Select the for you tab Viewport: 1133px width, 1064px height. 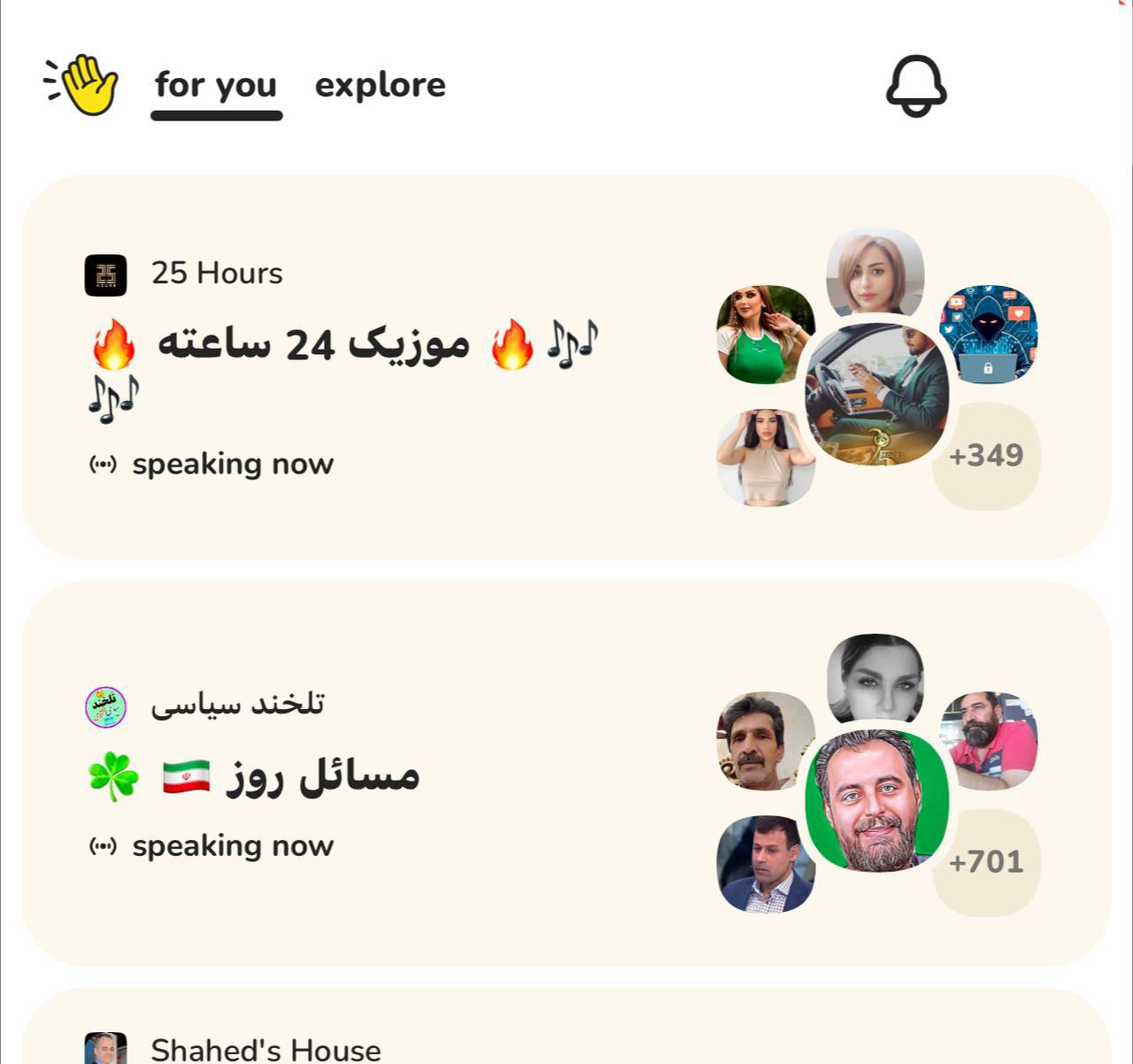[216, 85]
